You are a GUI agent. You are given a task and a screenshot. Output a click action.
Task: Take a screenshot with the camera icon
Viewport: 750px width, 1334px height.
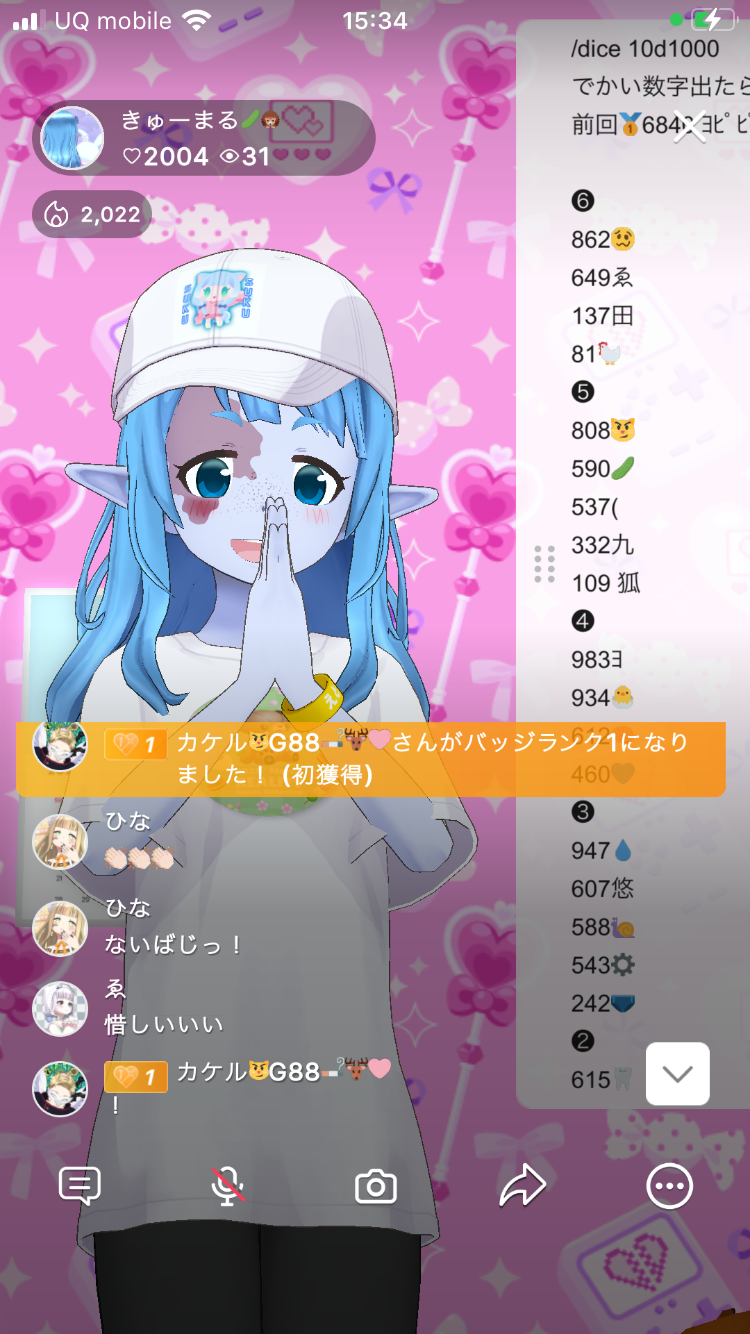[x=376, y=1187]
